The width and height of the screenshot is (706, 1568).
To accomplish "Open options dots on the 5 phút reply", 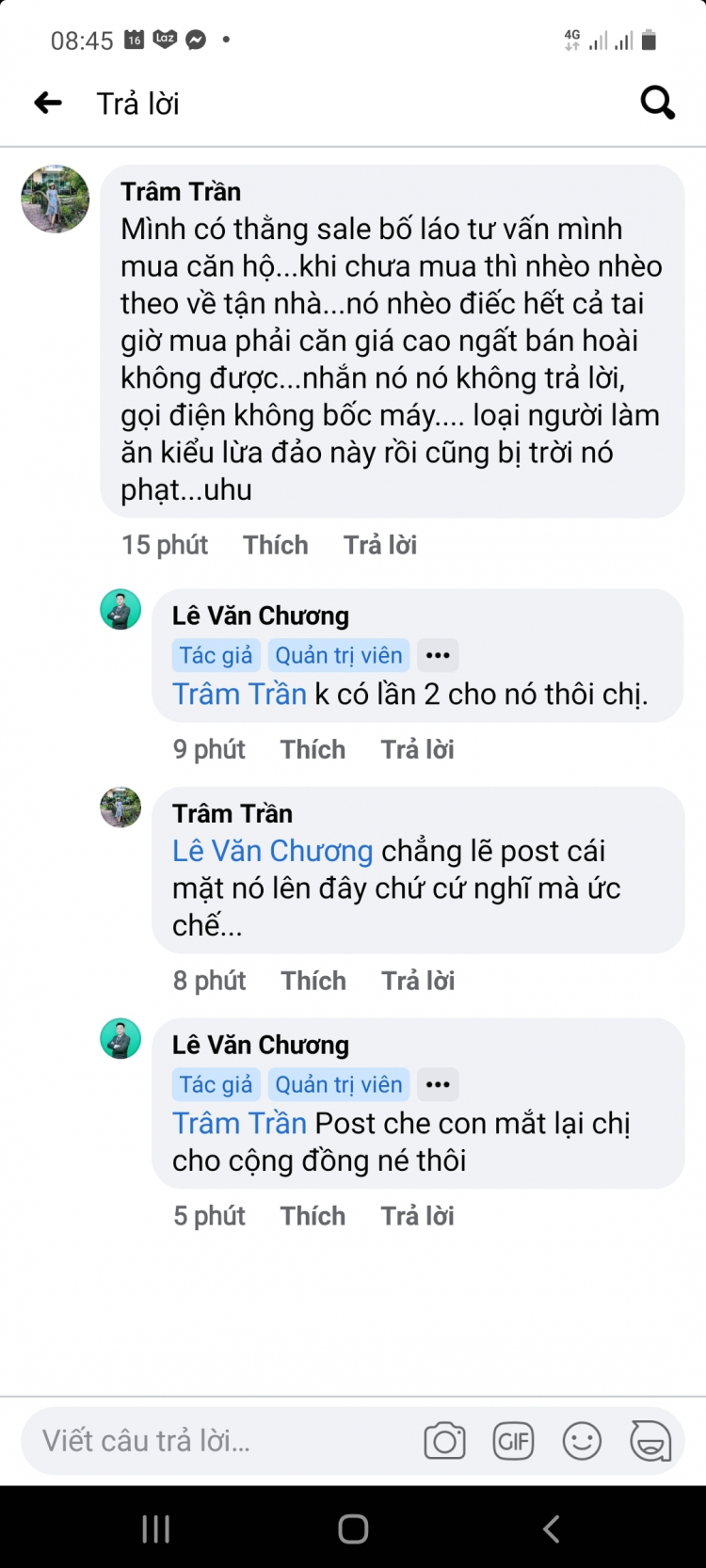I will [x=438, y=1084].
